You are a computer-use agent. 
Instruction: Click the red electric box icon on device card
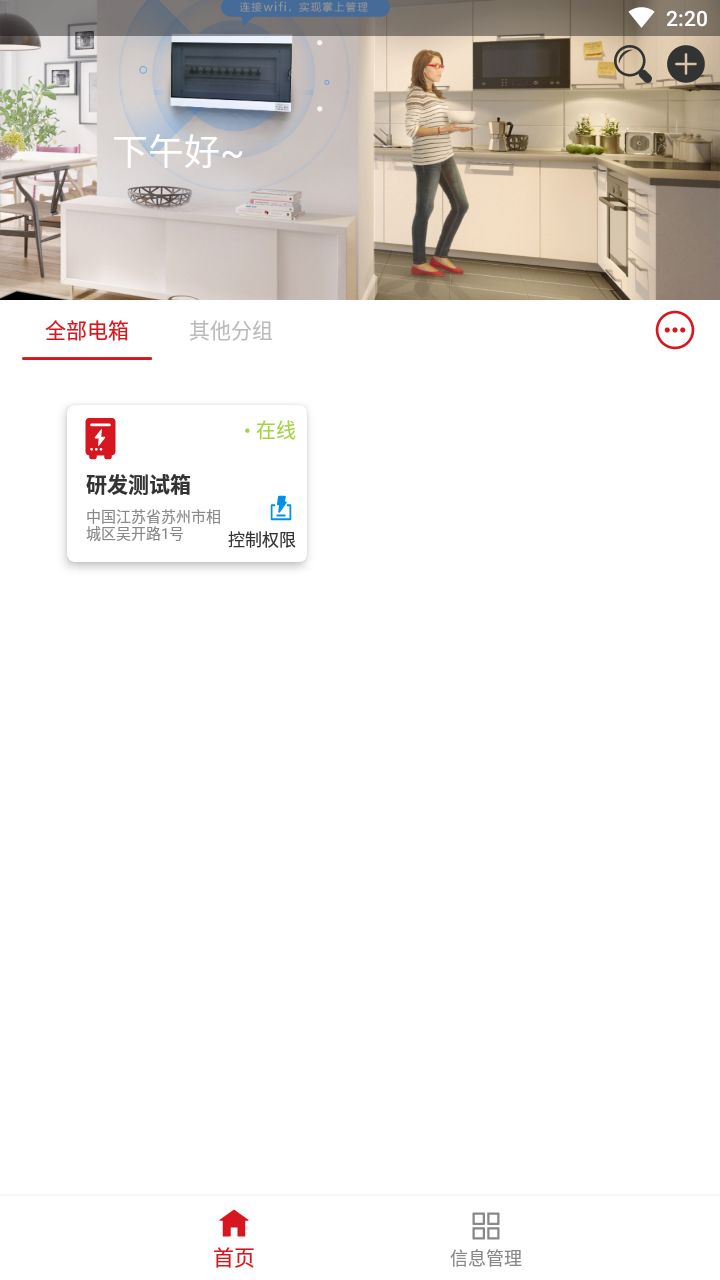101,437
